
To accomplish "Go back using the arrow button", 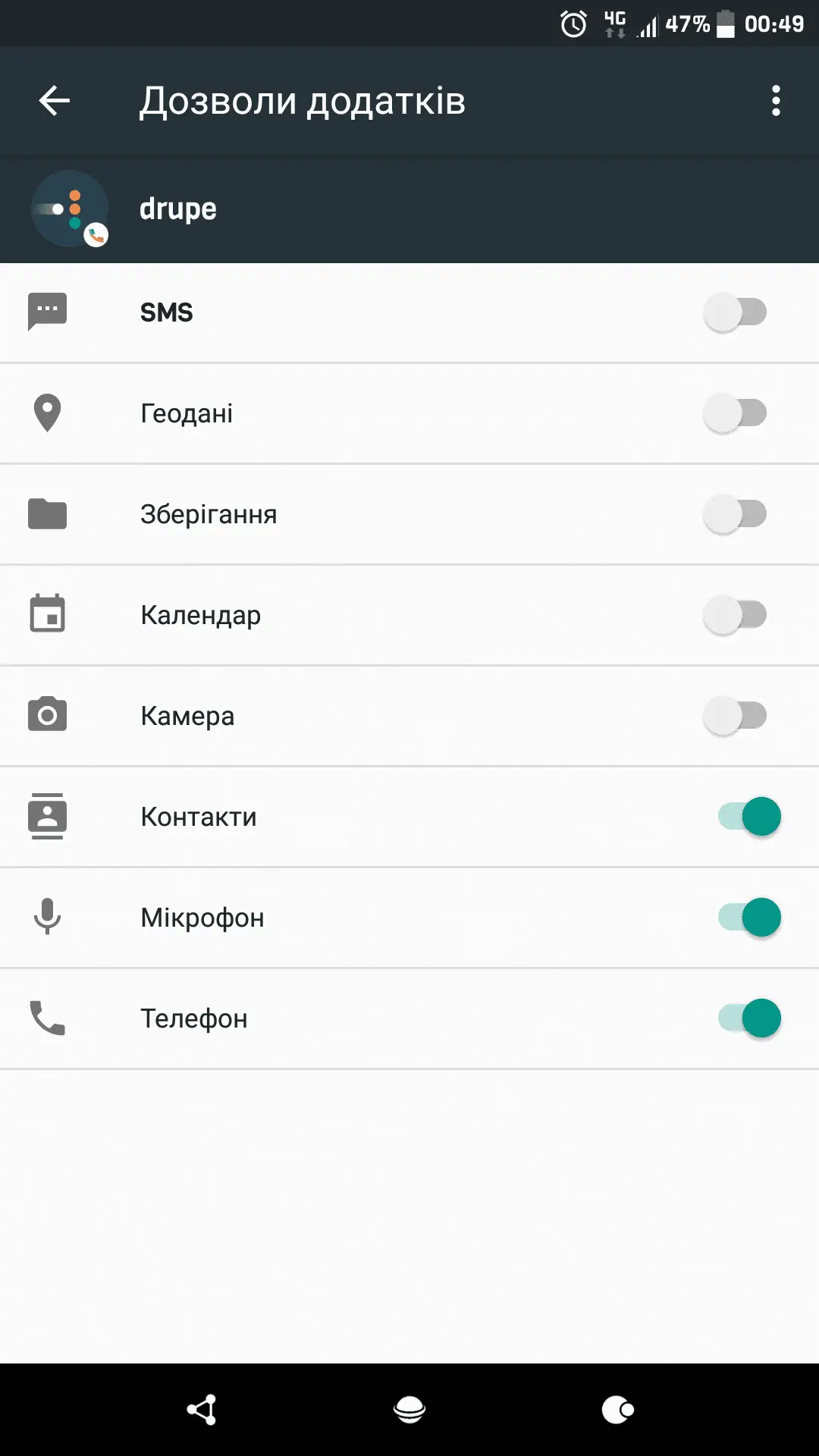I will point(55,99).
